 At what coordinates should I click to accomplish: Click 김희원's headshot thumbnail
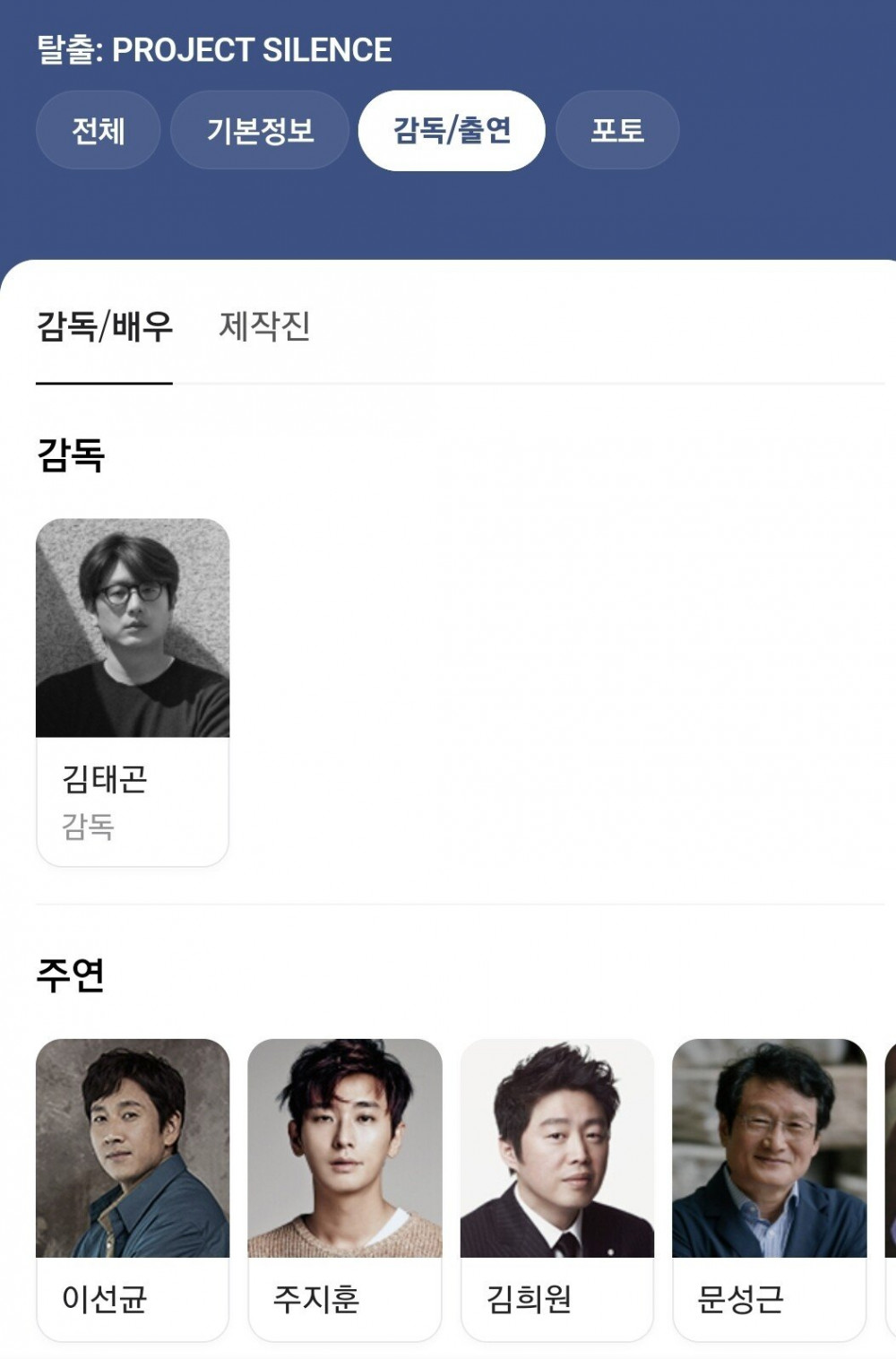557,1156
